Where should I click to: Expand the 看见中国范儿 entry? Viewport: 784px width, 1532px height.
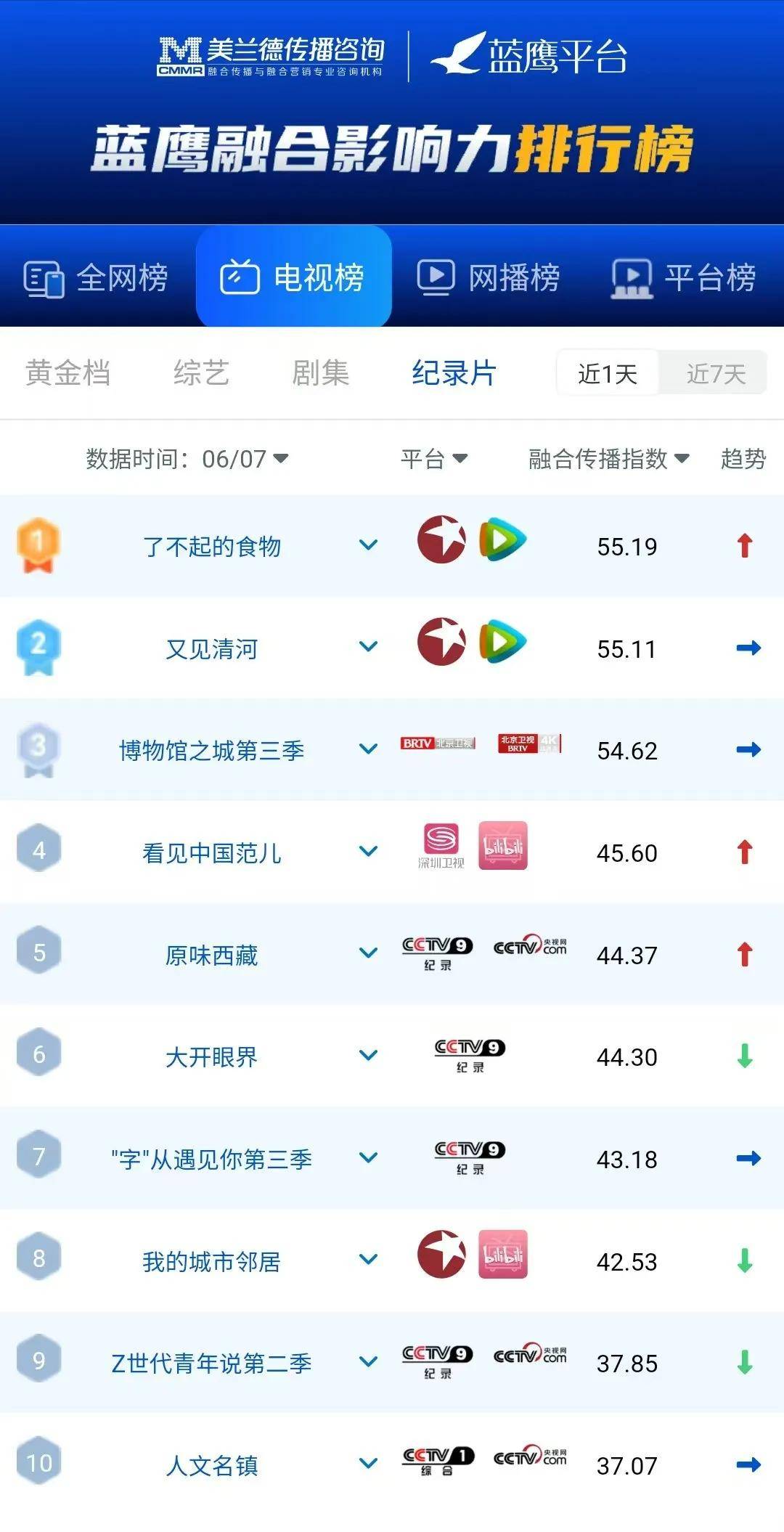(x=369, y=852)
